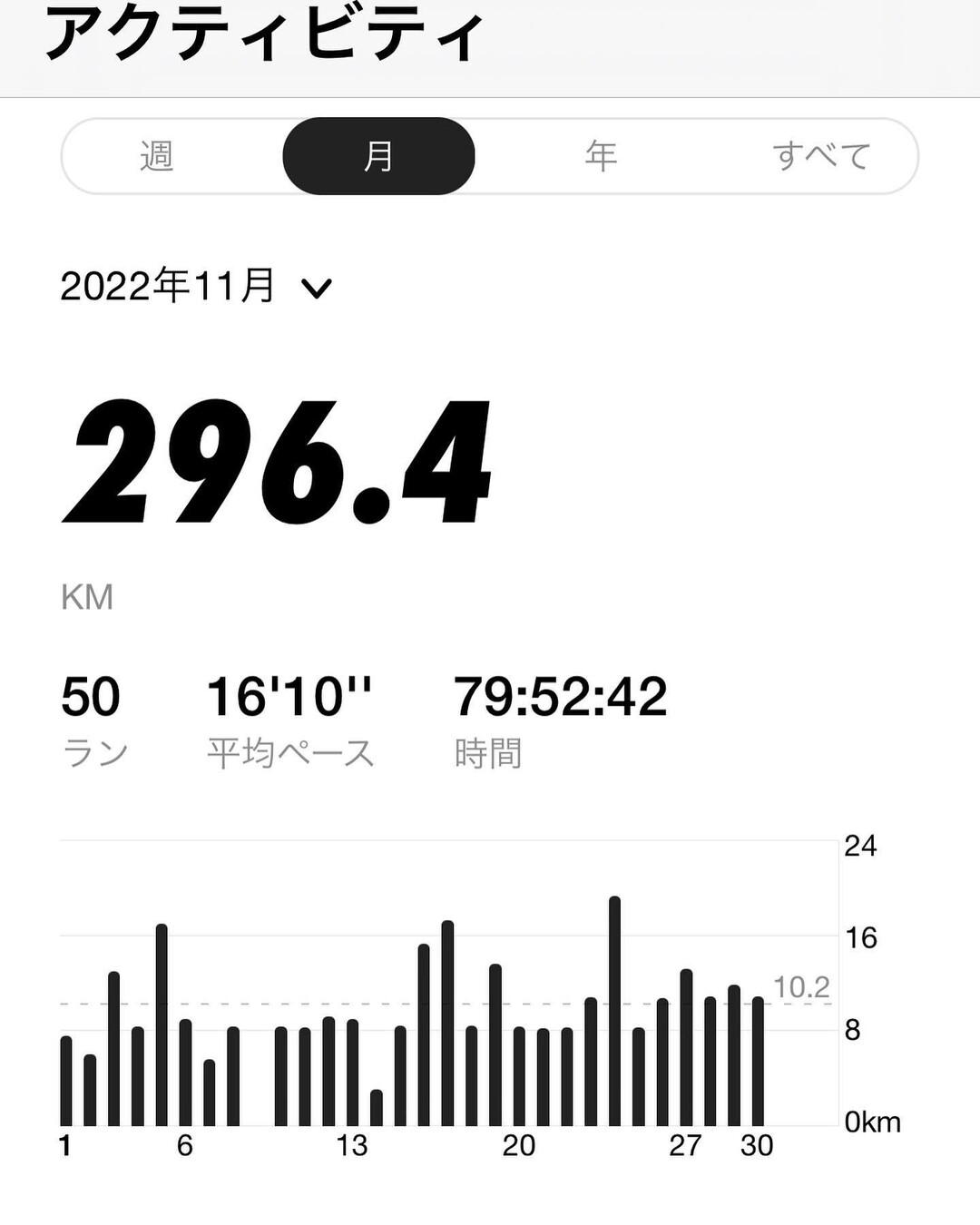Select the 年 (year) tab
This screenshot has width=980, height=1225.
point(601,154)
